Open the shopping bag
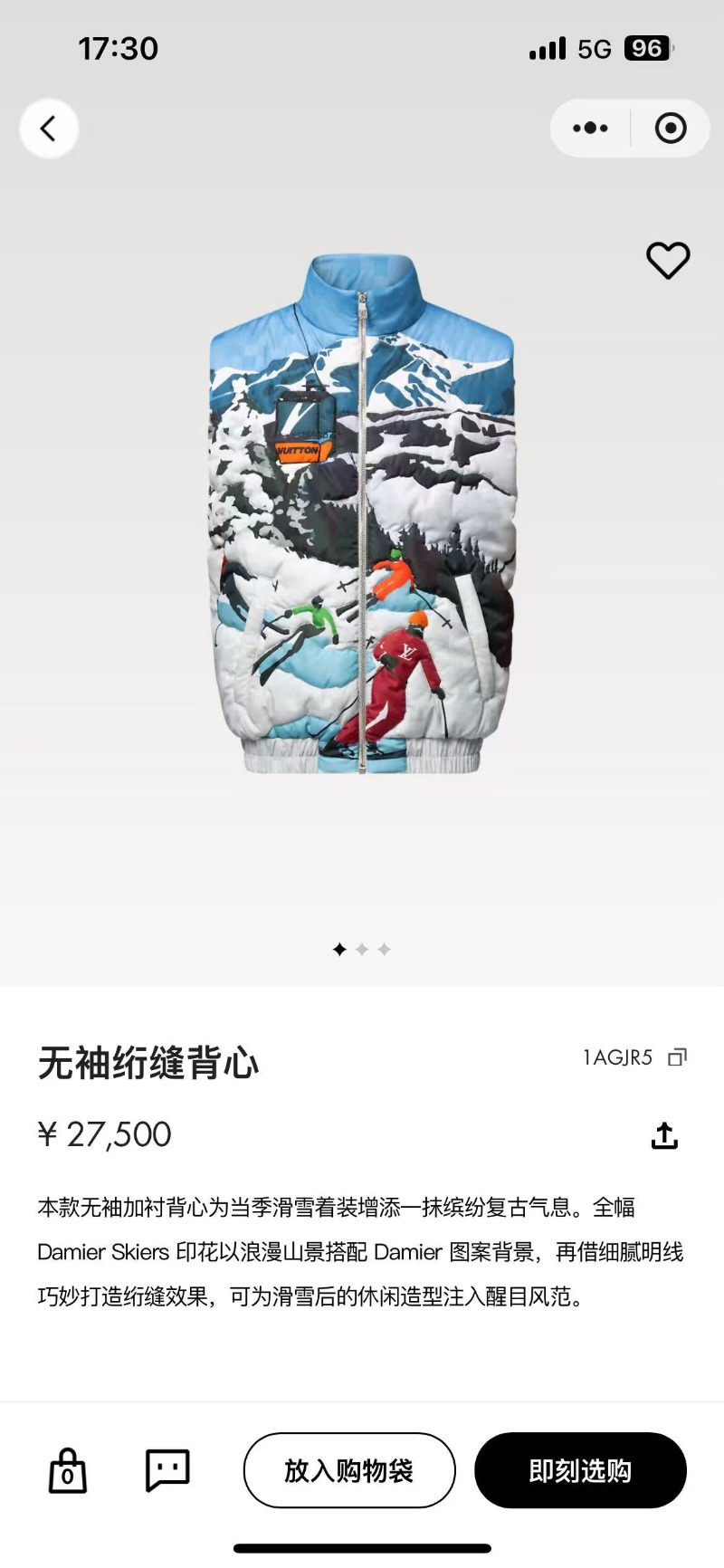 click(67, 1470)
